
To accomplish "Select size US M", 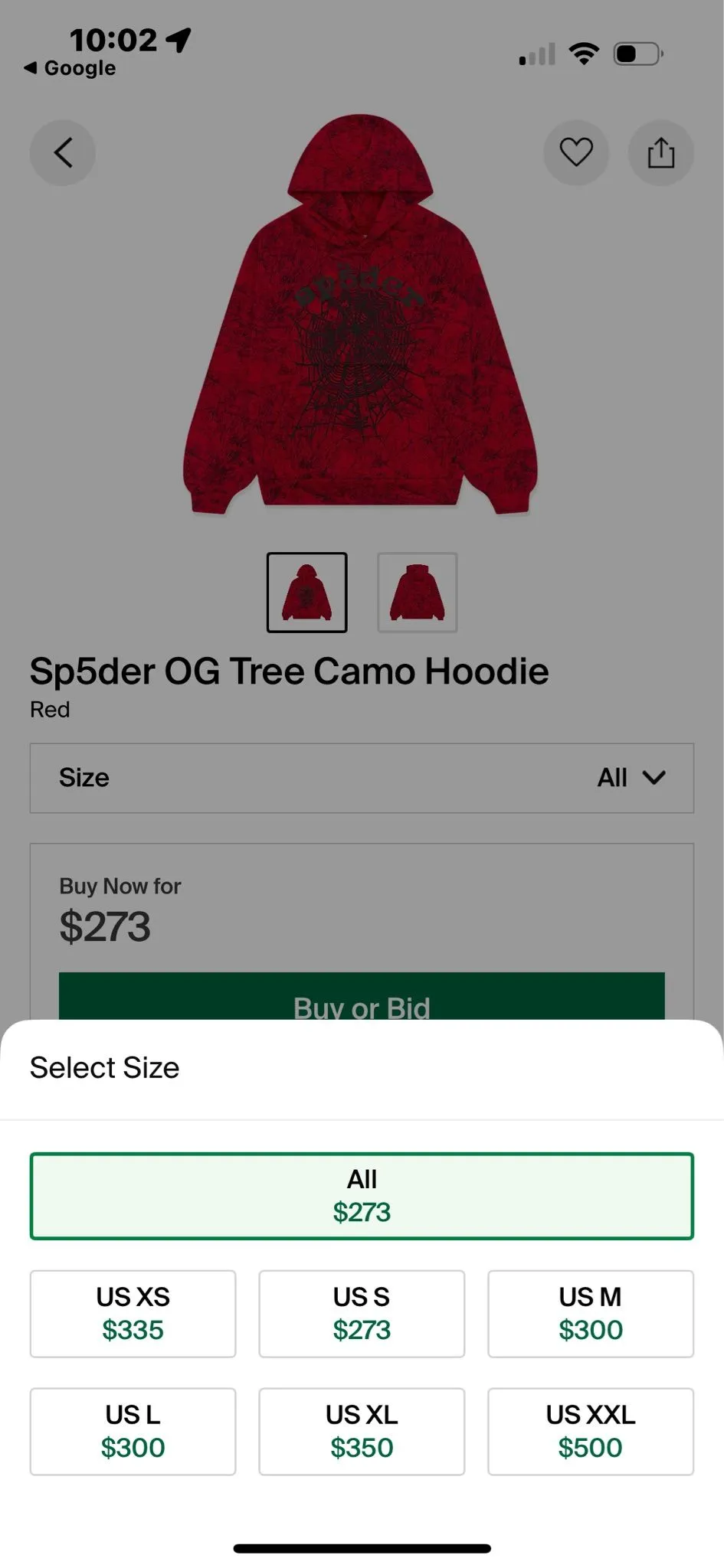I will (x=591, y=1314).
